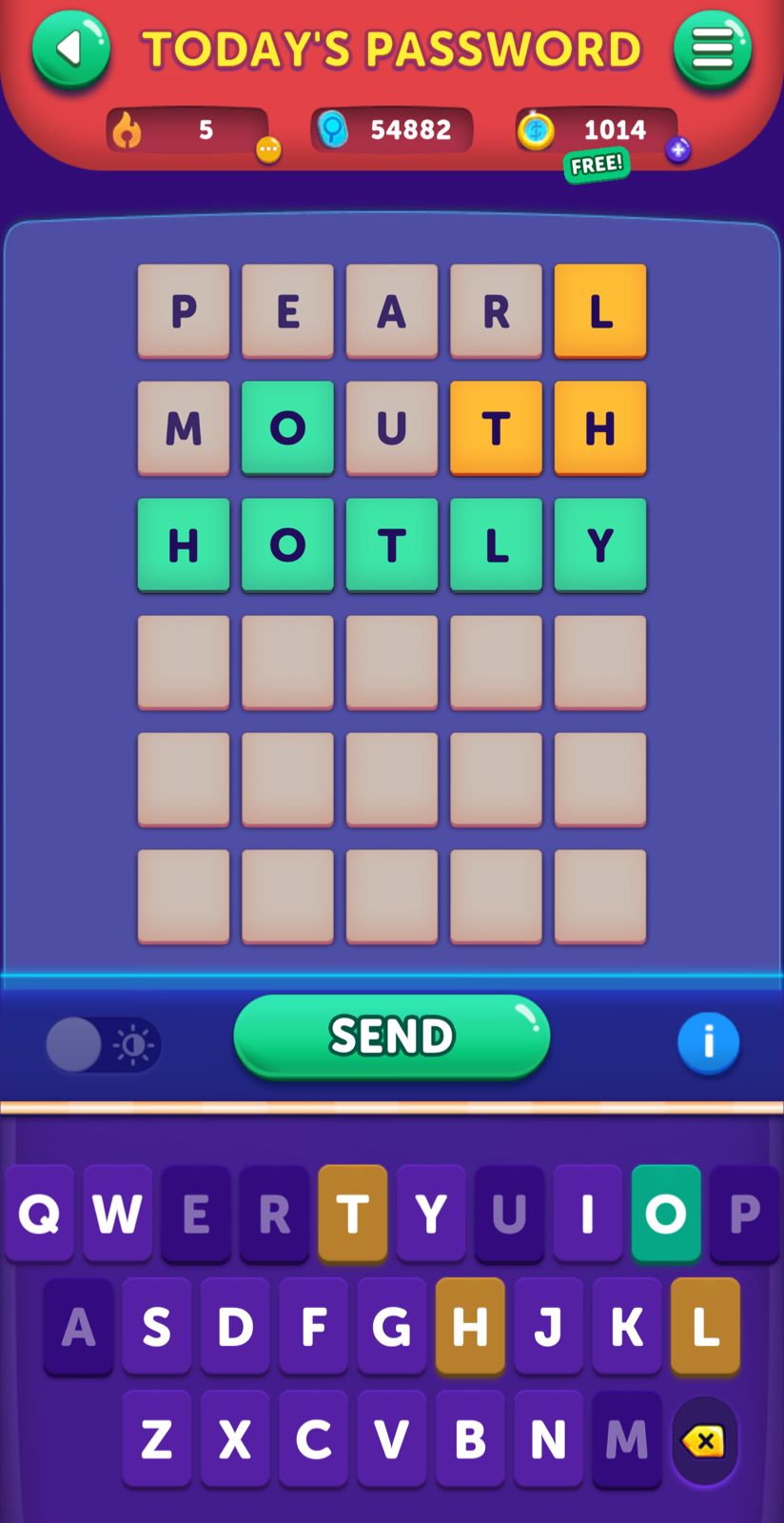Delete last letter with backspace key
This screenshot has width=784, height=1523.
[704, 1441]
